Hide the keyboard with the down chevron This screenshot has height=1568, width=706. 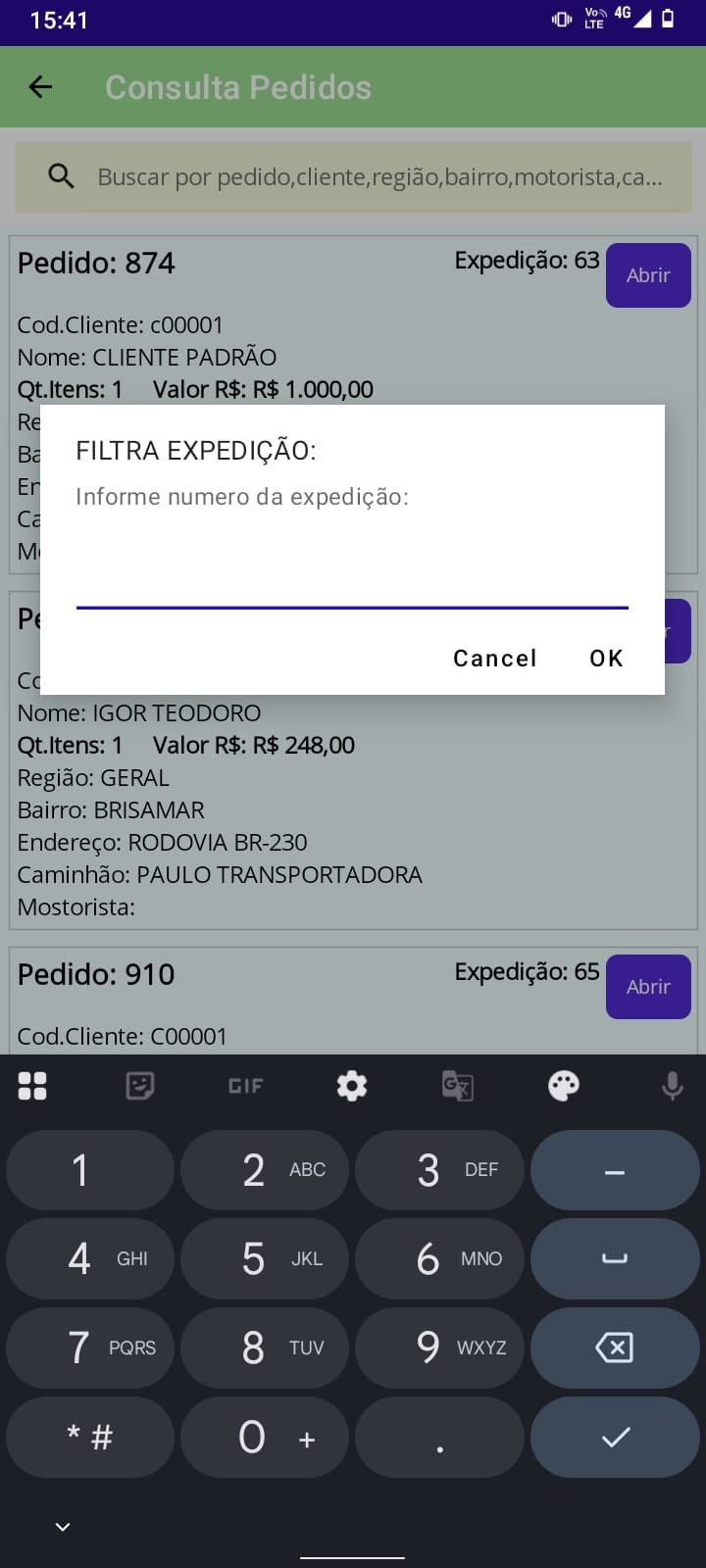coord(63,1527)
